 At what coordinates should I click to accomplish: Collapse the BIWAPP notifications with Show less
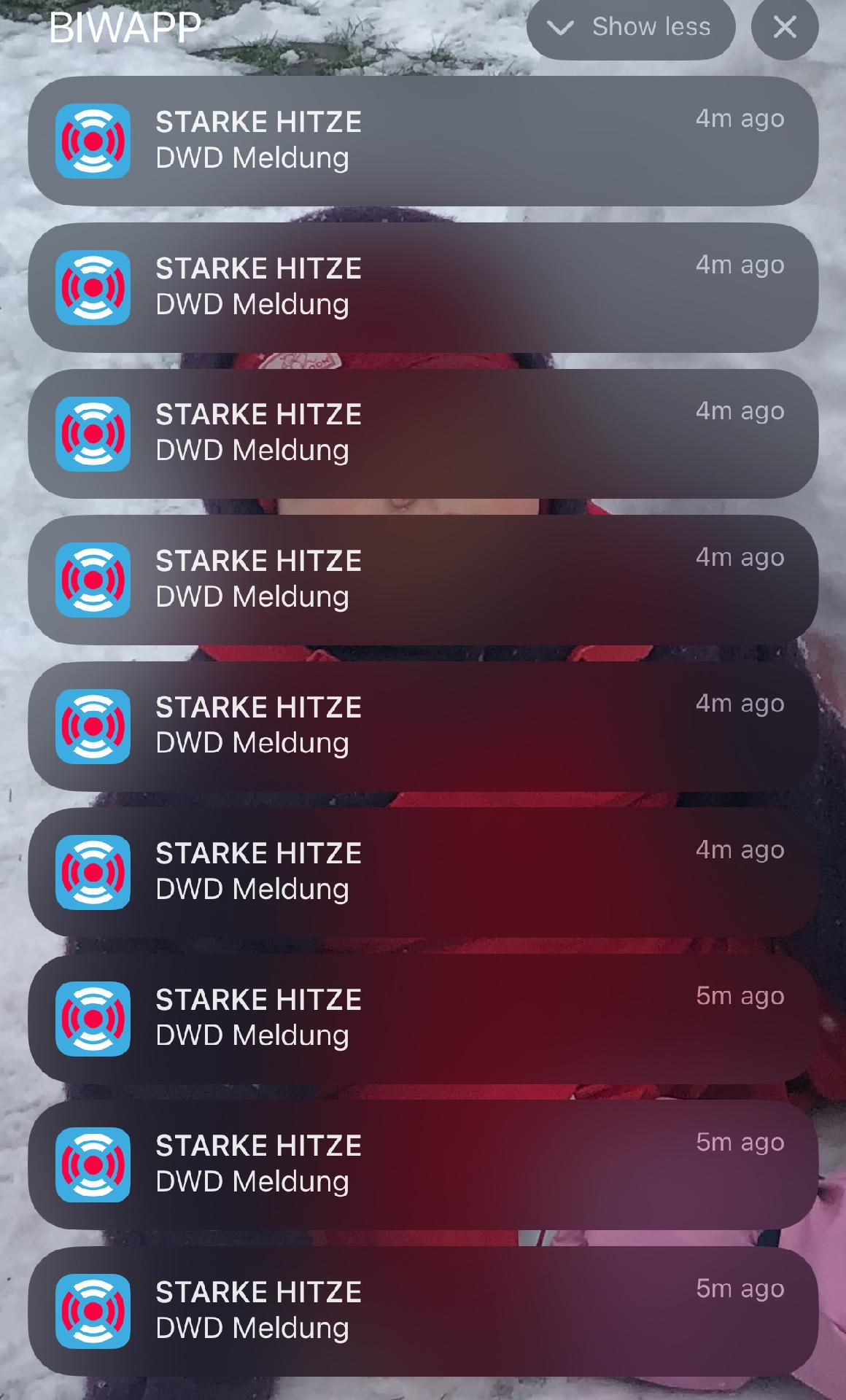click(631, 28)
